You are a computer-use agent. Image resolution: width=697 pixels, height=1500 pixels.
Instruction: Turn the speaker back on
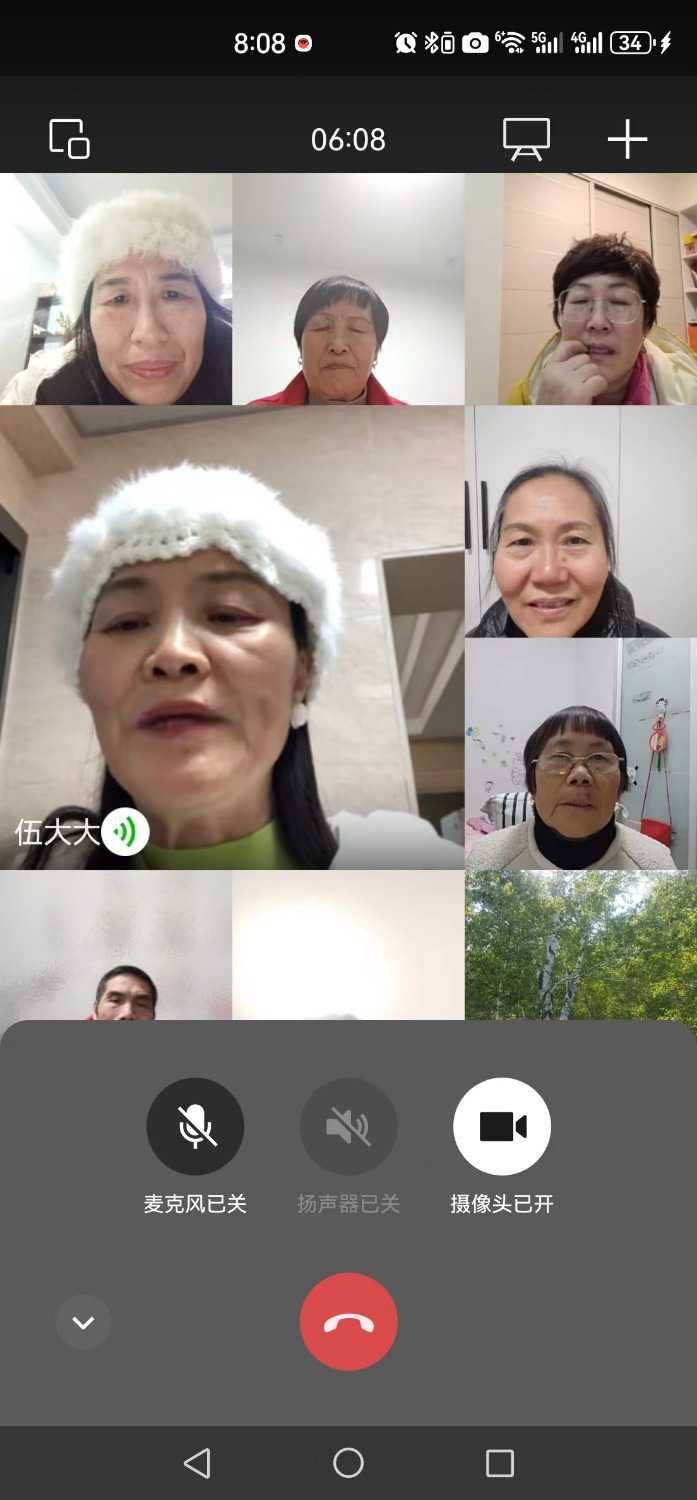[x=348, y=1126]
